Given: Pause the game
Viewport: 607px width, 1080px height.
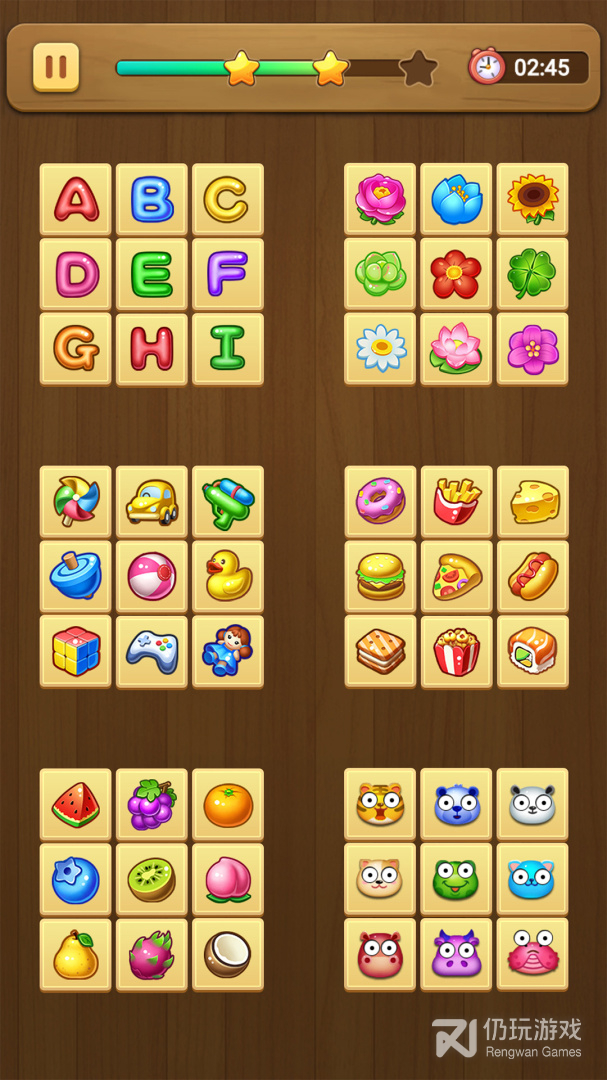Looking at the screenshot, I should click(56, 67).
